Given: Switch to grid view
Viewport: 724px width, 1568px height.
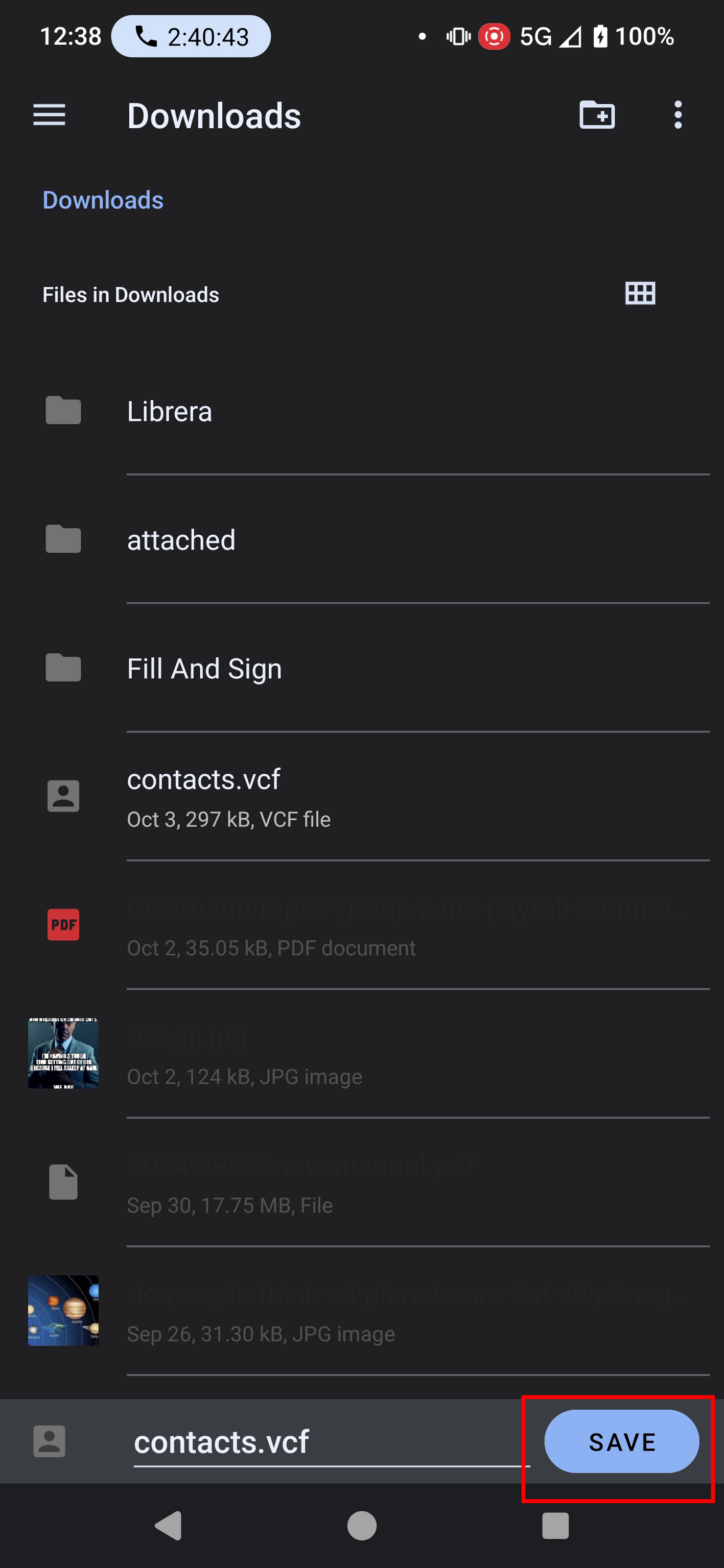Looking at the screenshot, I should 640,294.
